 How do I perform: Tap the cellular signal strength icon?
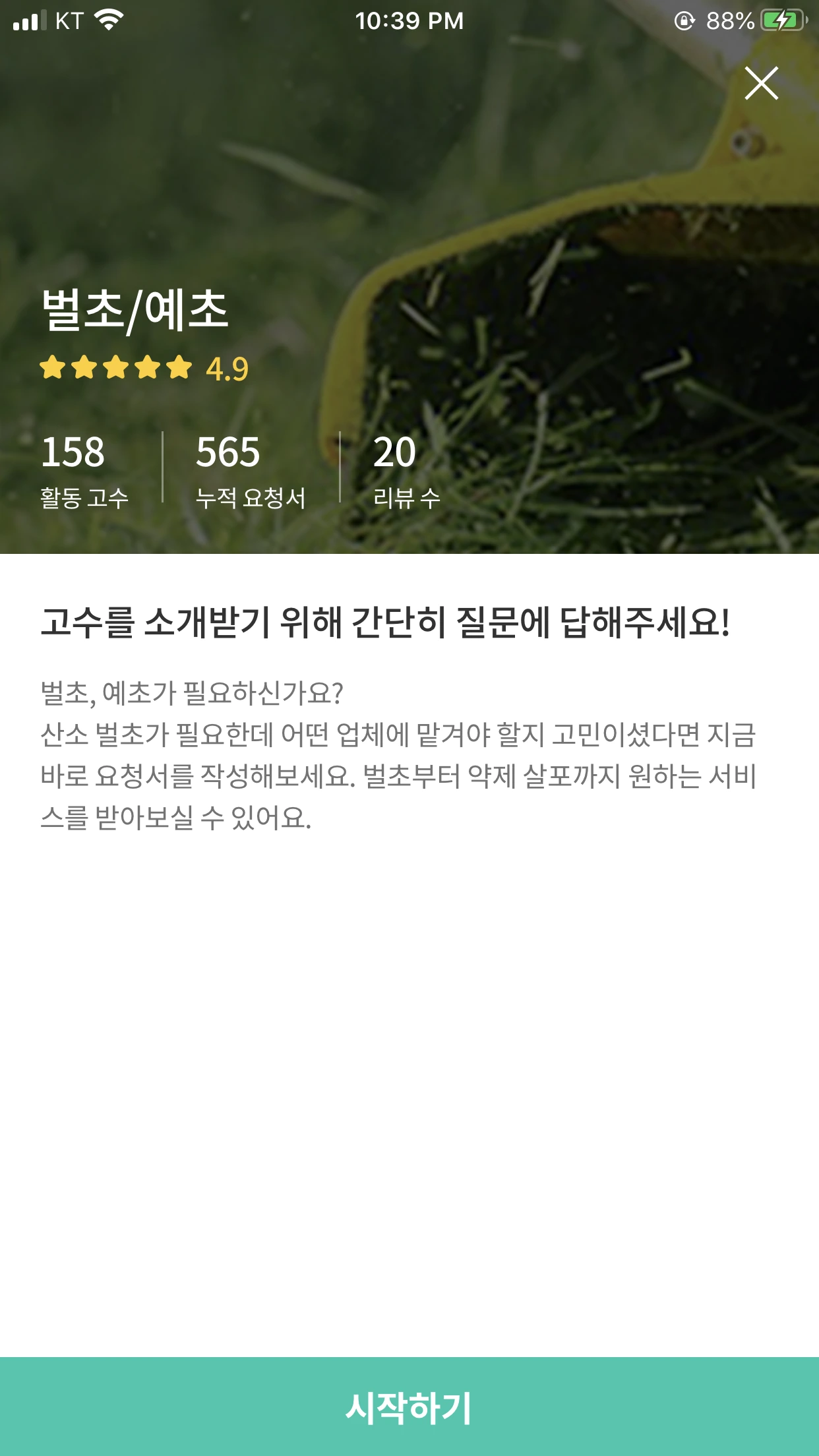[x=30, y=20]
